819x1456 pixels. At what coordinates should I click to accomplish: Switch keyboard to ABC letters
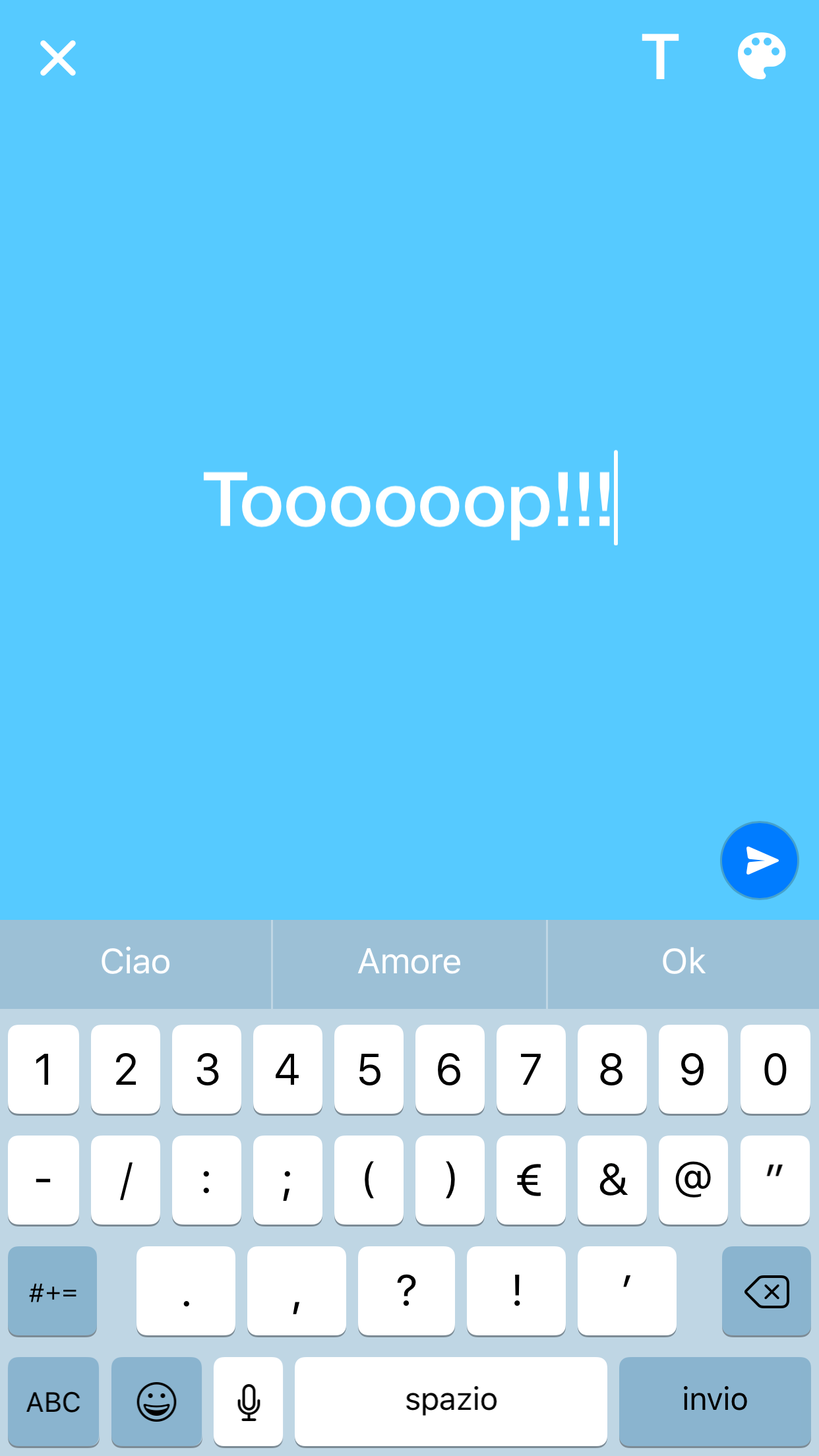point(53,1401)
